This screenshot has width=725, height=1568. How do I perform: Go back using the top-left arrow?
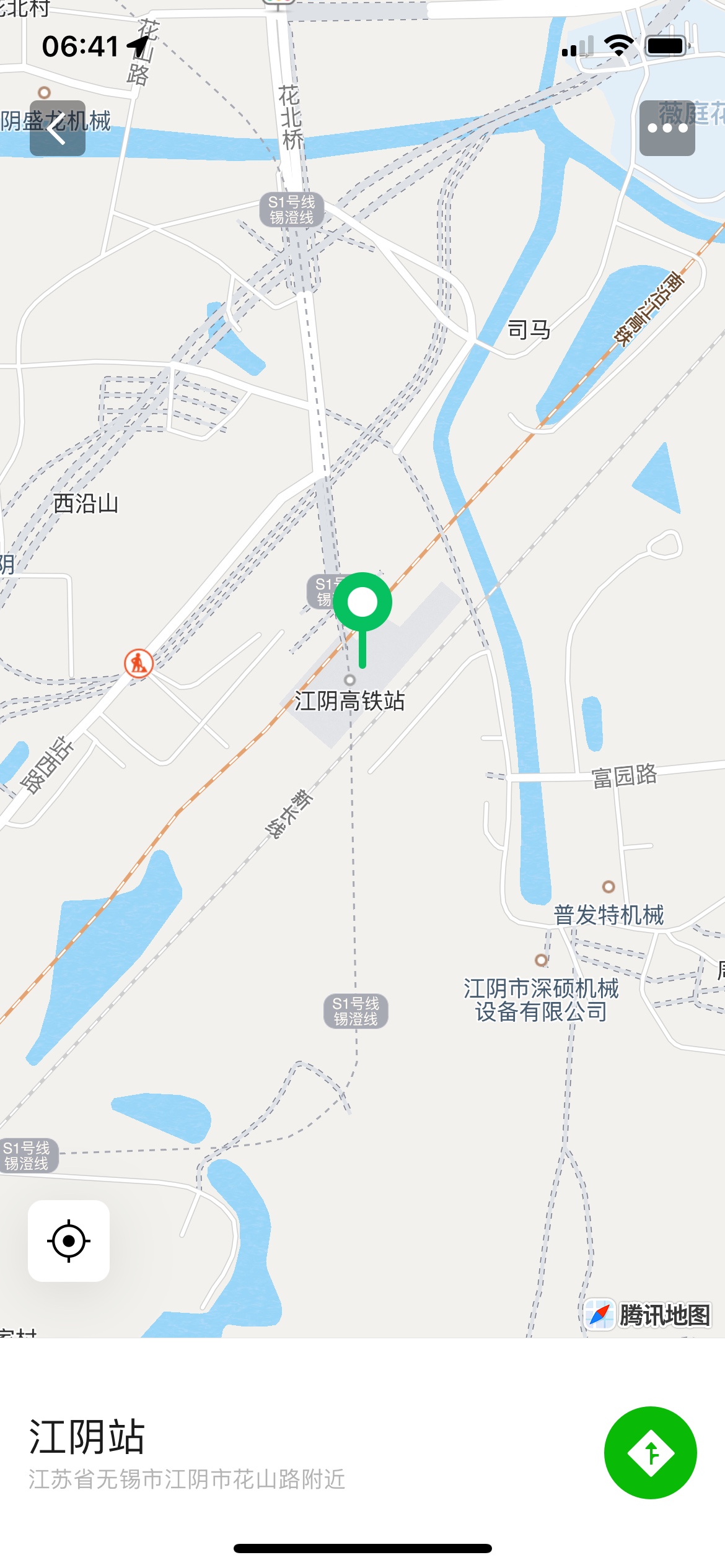(x=57, y=128)
